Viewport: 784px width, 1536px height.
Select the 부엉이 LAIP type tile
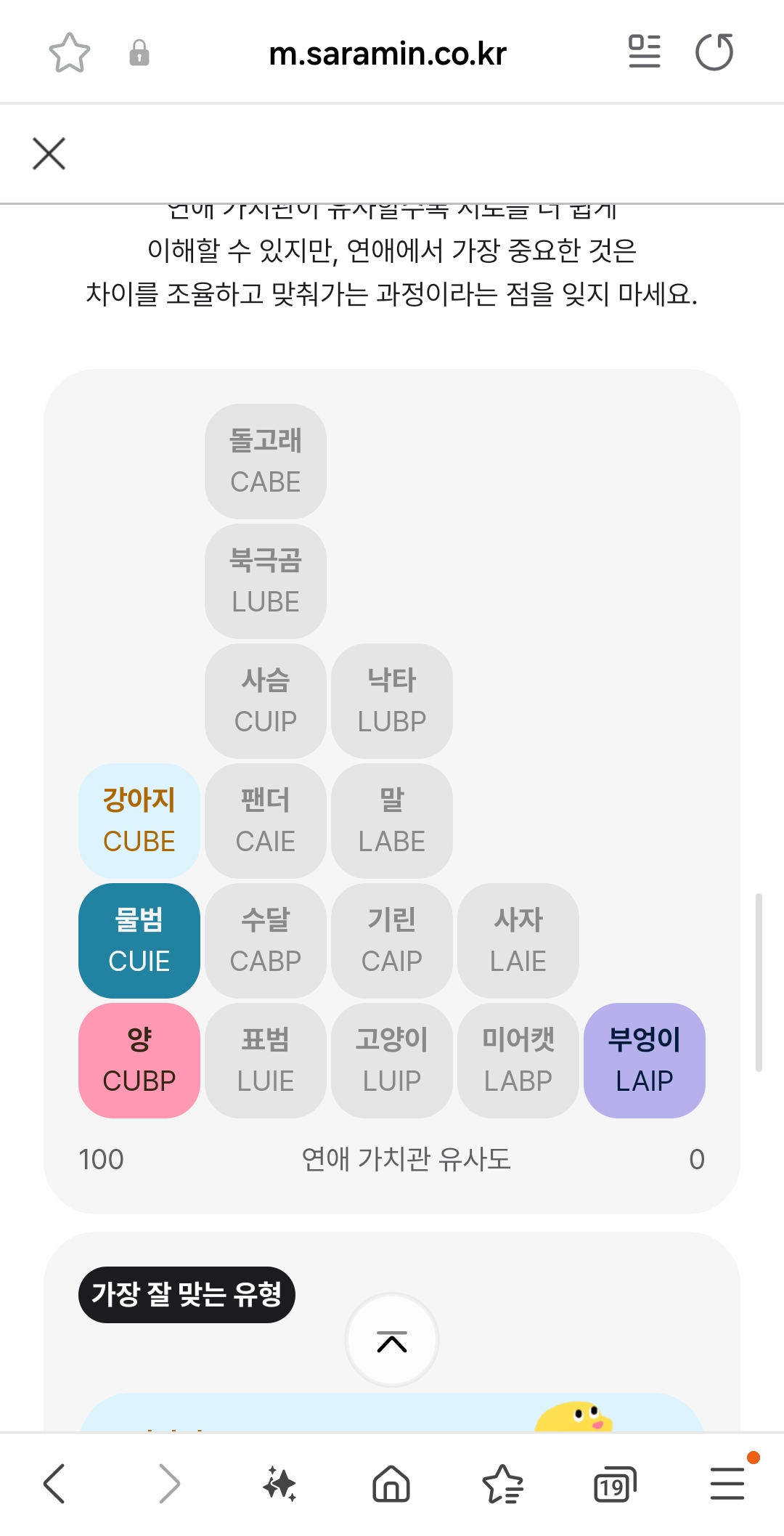click(x=645, y=1060)
